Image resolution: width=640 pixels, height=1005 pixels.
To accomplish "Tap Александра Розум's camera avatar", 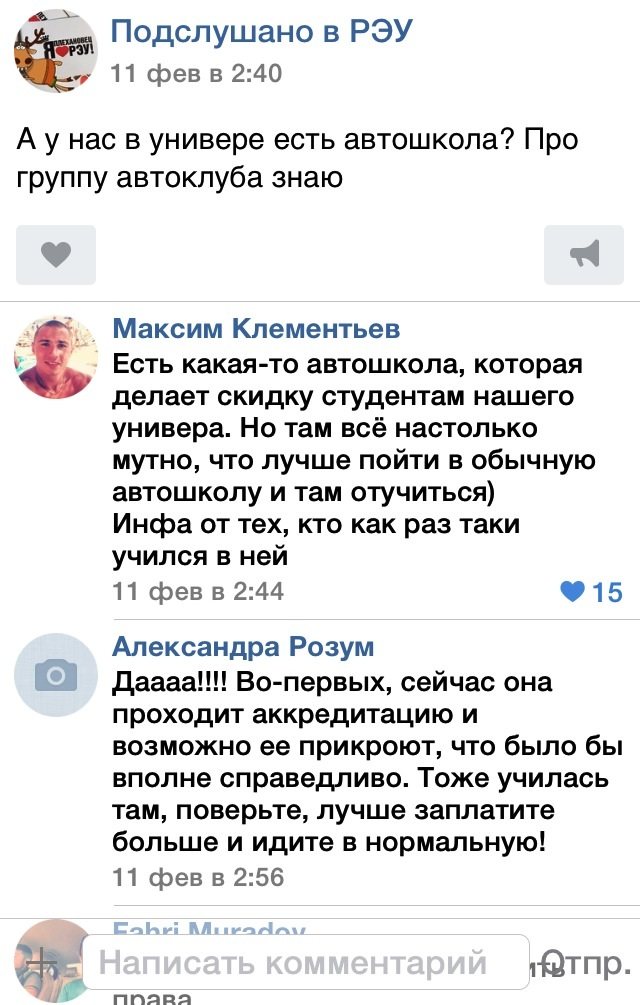I will 55,677.
